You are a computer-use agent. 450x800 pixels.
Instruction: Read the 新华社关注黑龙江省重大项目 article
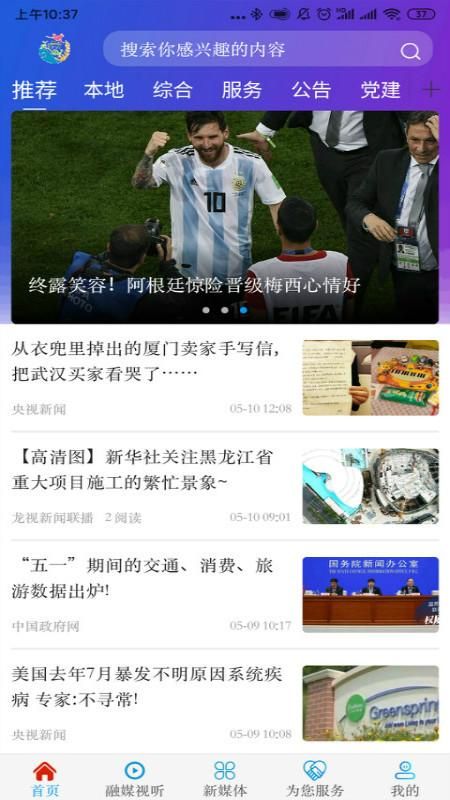(x=225, y=486)
